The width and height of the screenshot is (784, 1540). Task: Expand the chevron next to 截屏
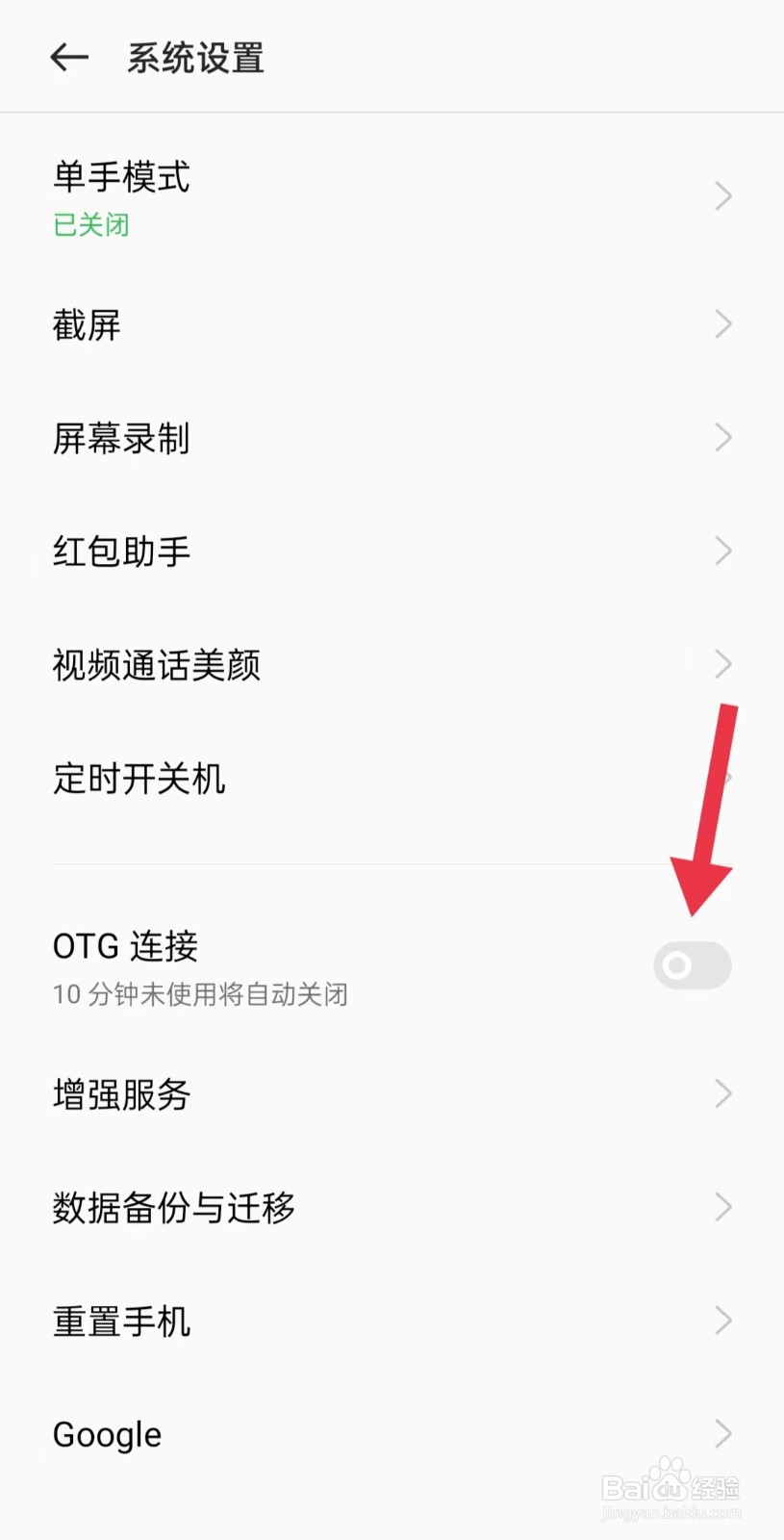point(724,324)
